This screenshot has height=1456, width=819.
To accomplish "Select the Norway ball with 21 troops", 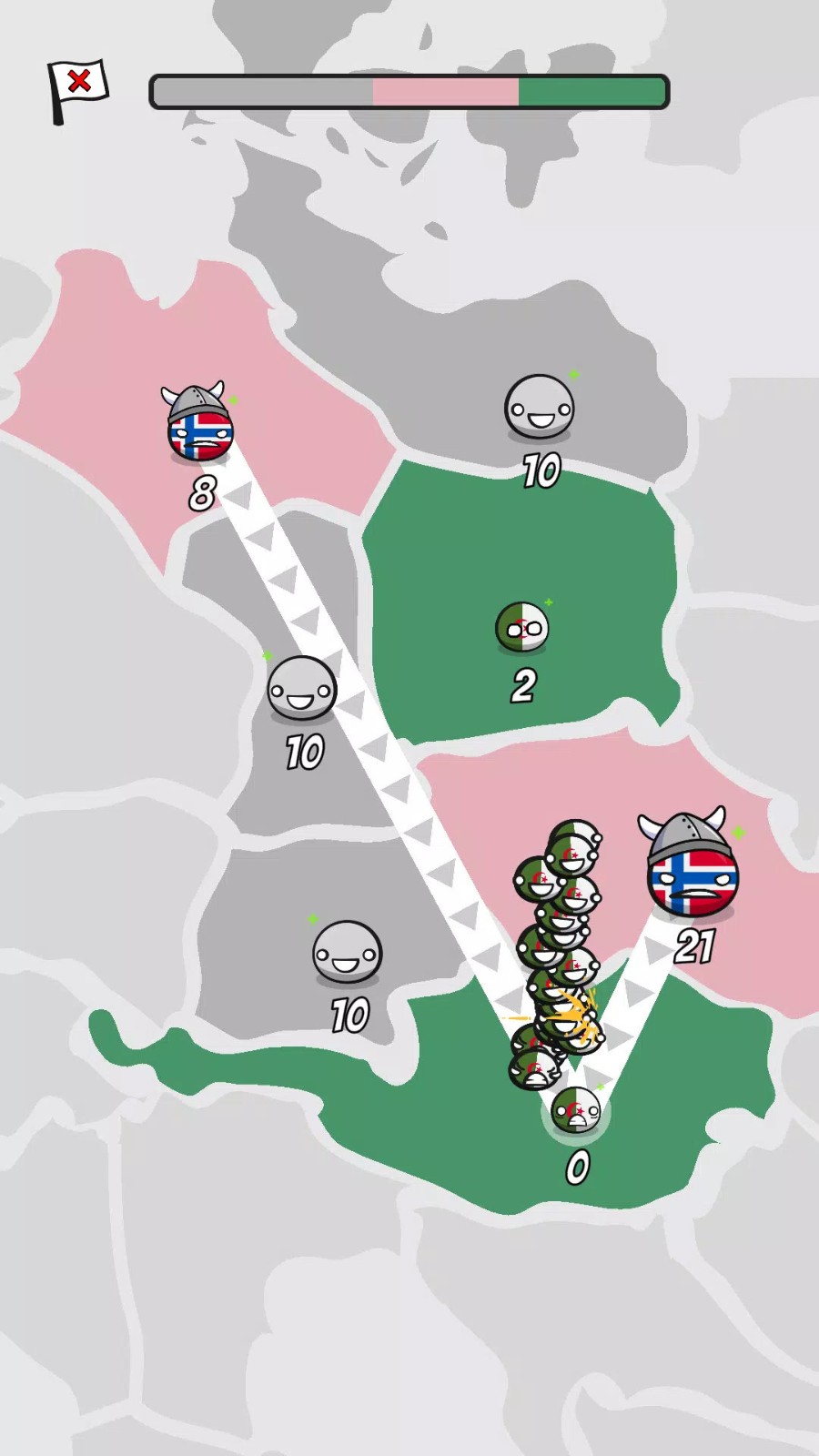I will (692, 869).
